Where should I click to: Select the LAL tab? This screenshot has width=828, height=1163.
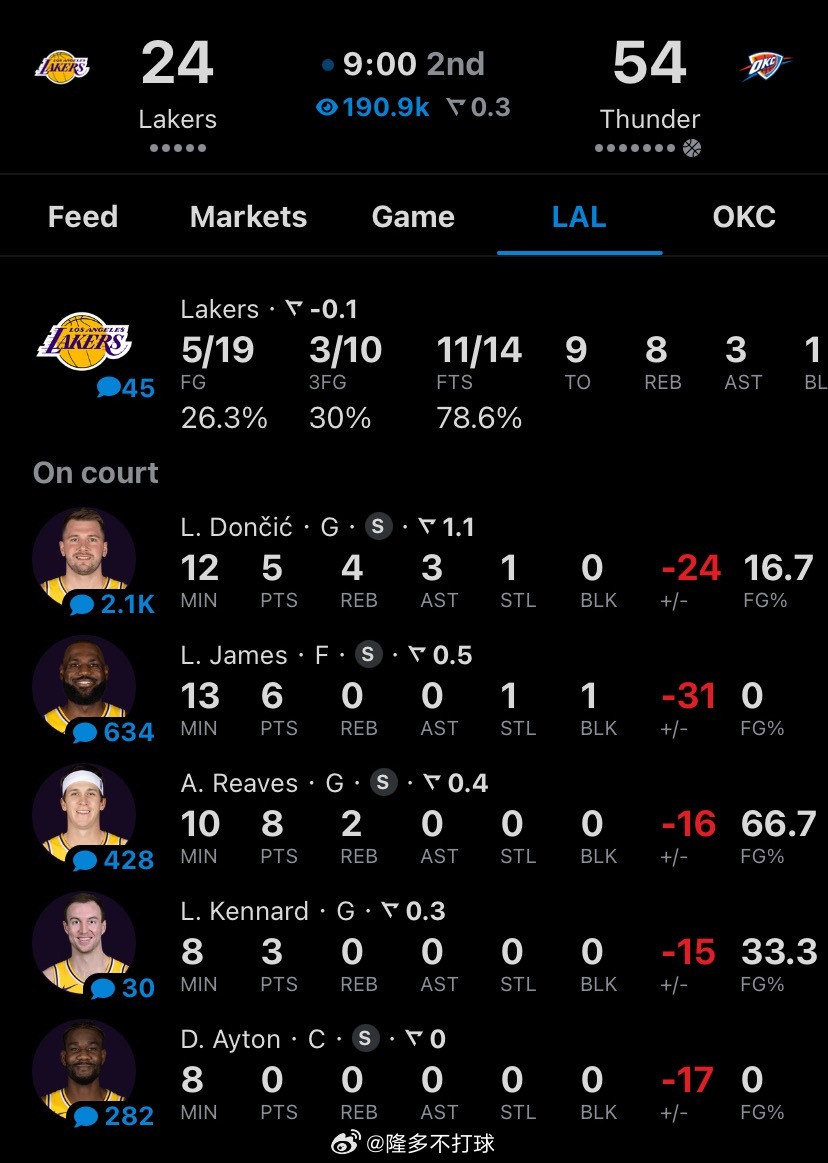[579, 217]
